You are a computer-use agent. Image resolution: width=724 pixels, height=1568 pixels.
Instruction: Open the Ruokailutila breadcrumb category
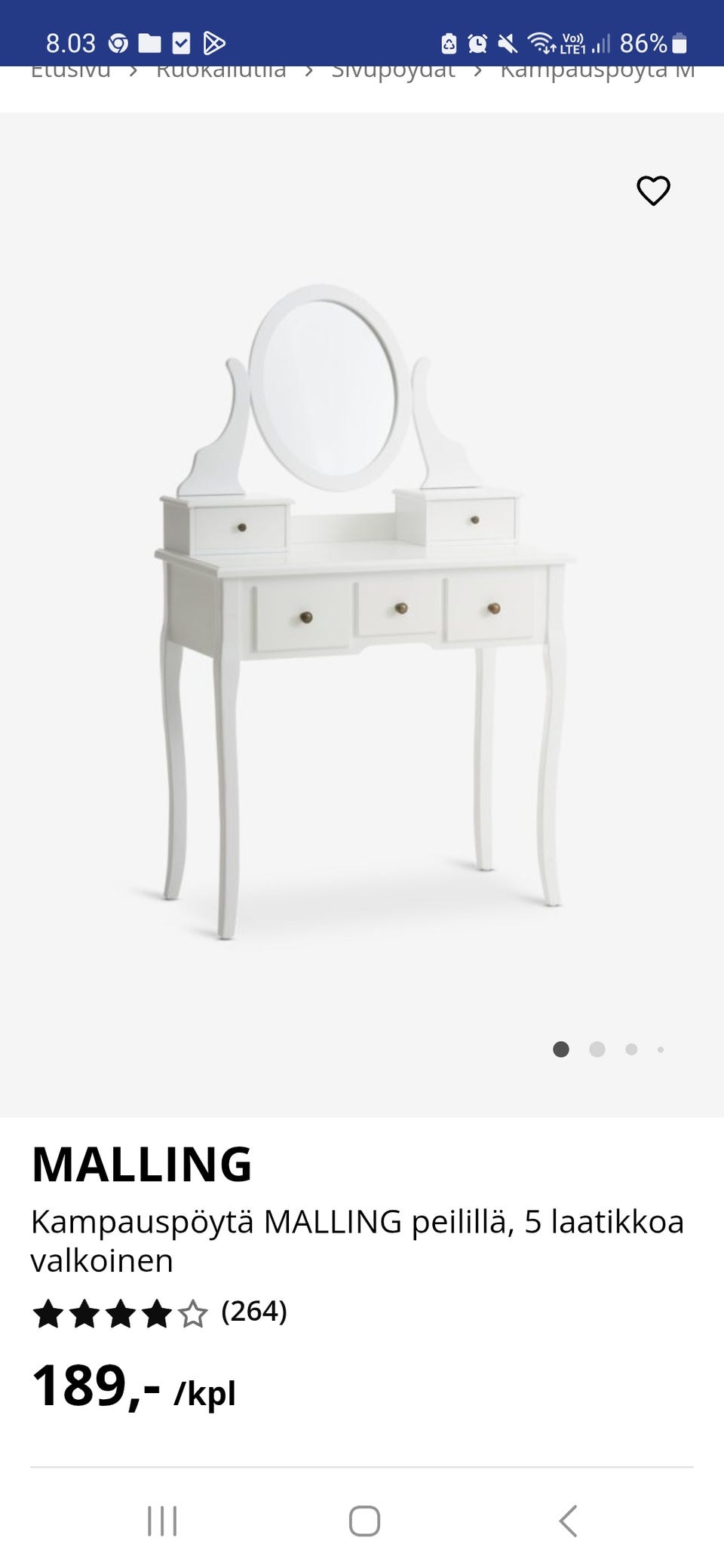tap(221, 72)
